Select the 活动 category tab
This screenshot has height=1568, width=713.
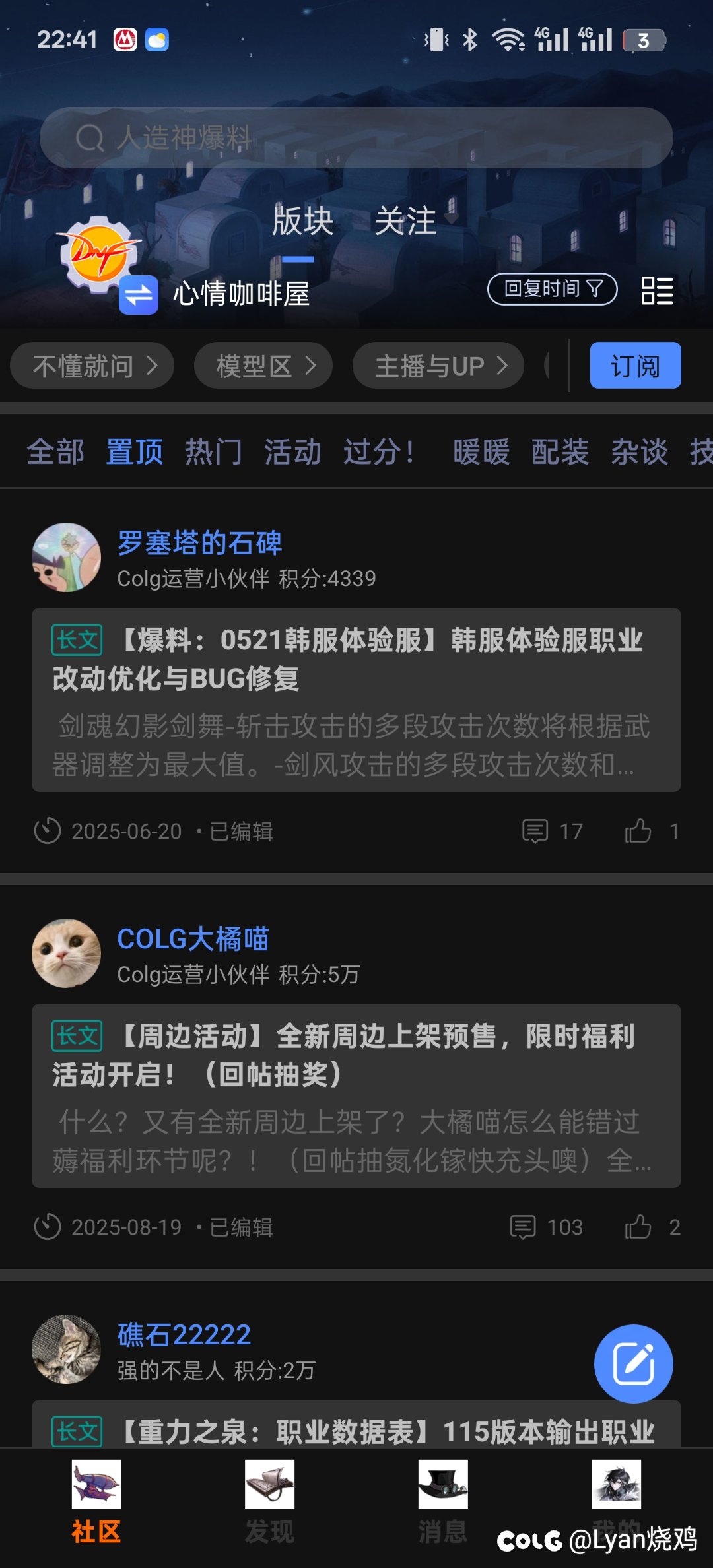click(x=292, y=452)
